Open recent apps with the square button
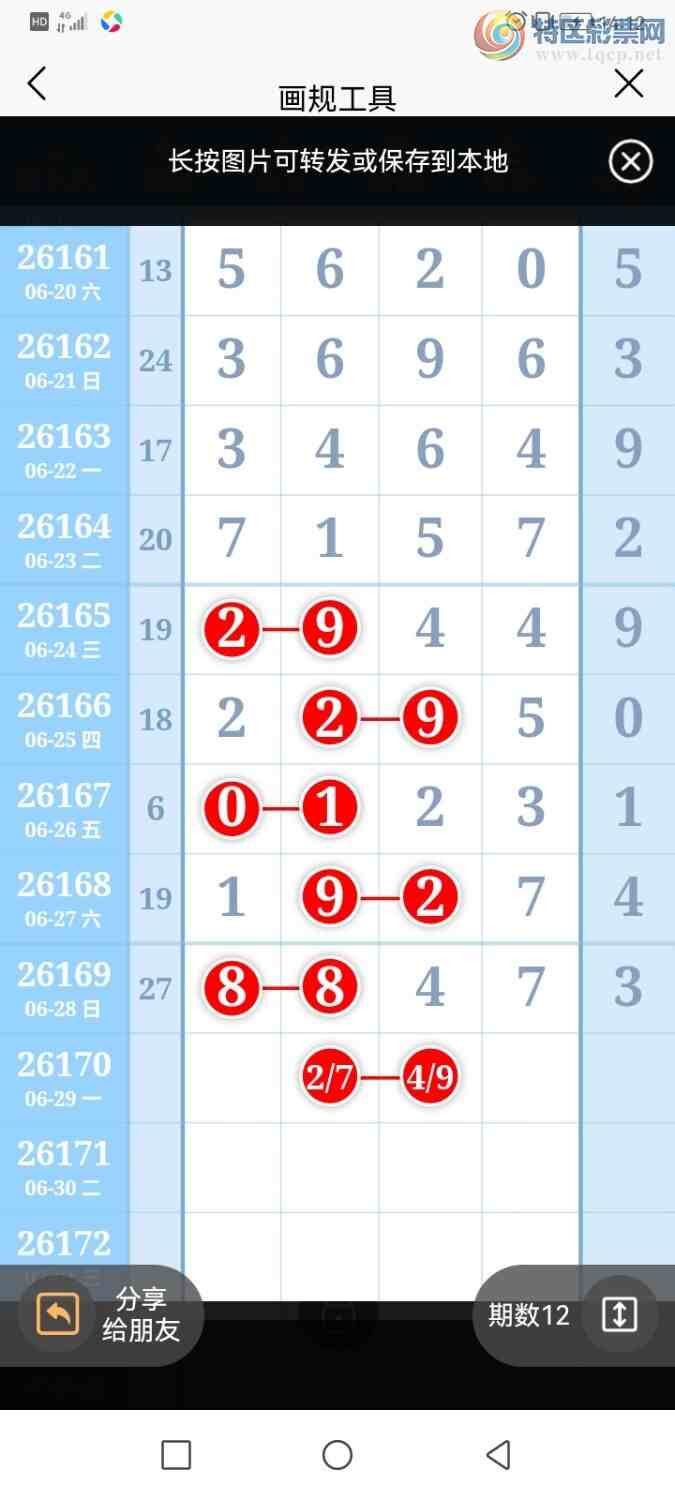Viewport: 675px width, 1500px height. click(x=176, y=1455)
